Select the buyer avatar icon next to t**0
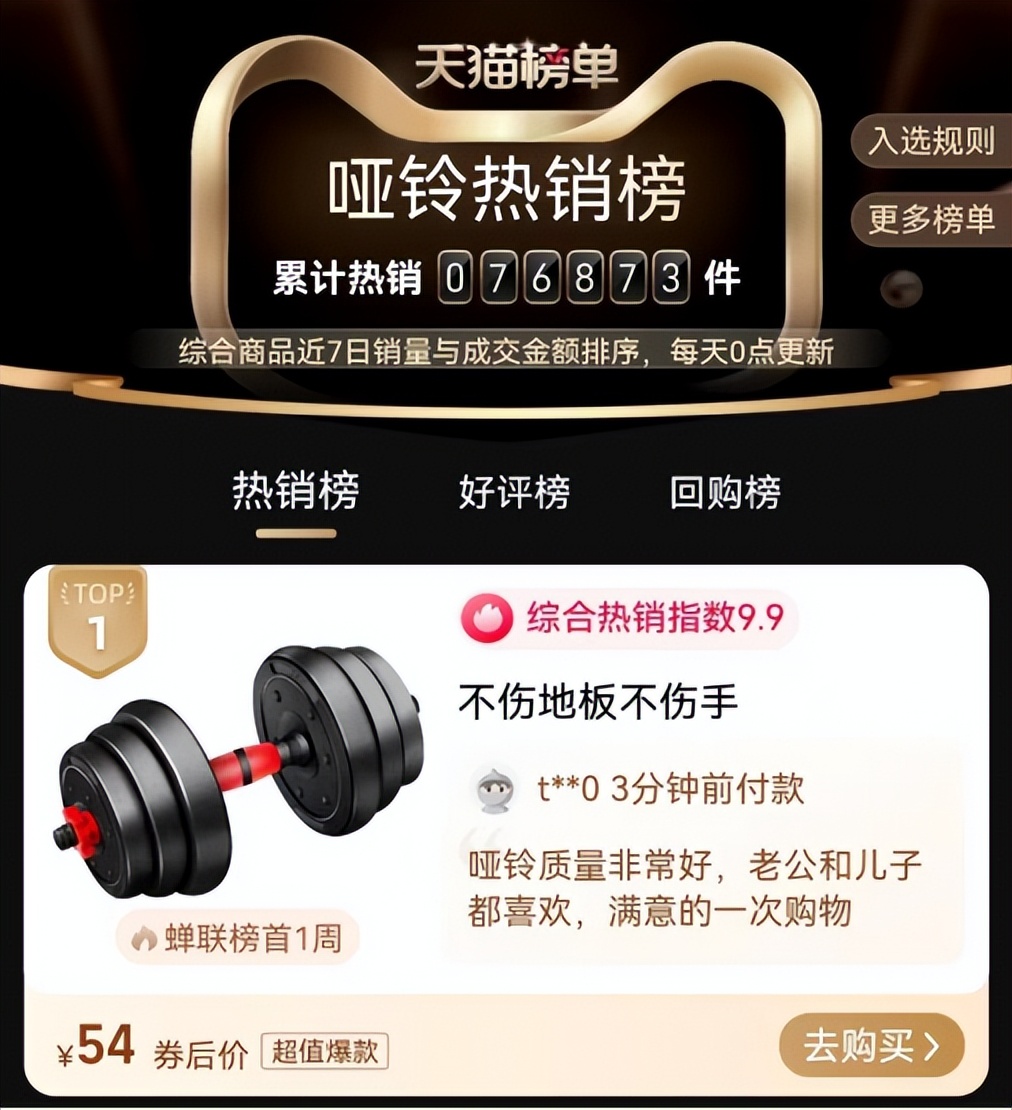This screenshot has height=1110, width=1012. tap(492, 790)
